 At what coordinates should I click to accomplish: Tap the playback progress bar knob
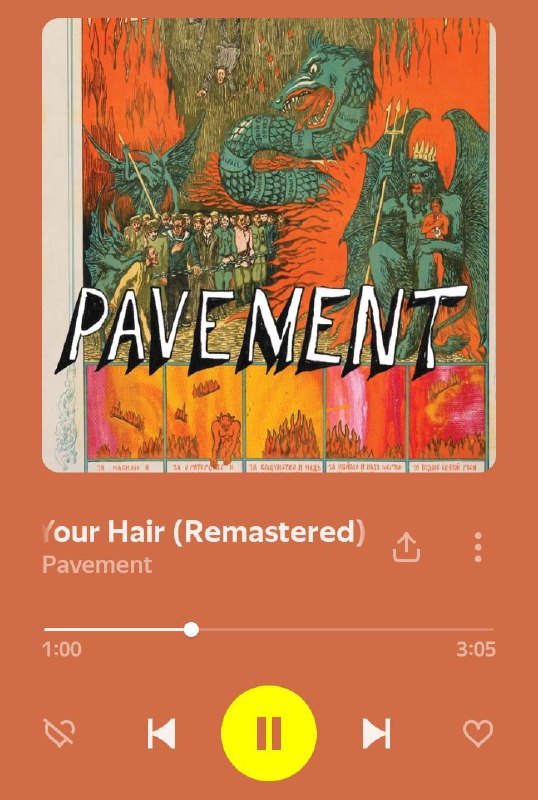191,630
